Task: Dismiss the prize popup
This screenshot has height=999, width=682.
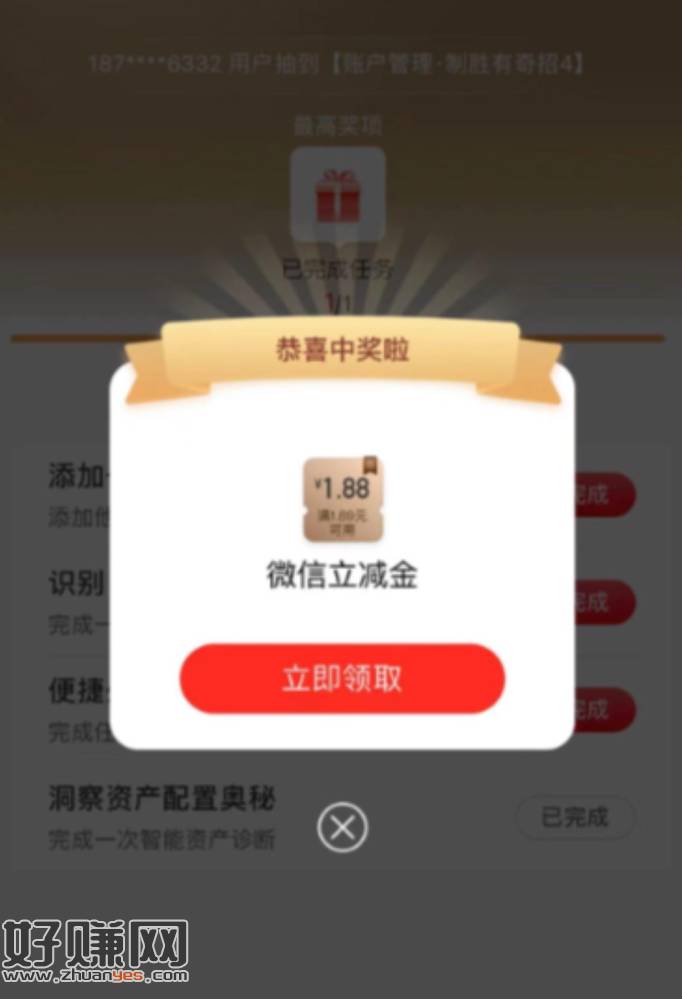Action: [342, 827]
